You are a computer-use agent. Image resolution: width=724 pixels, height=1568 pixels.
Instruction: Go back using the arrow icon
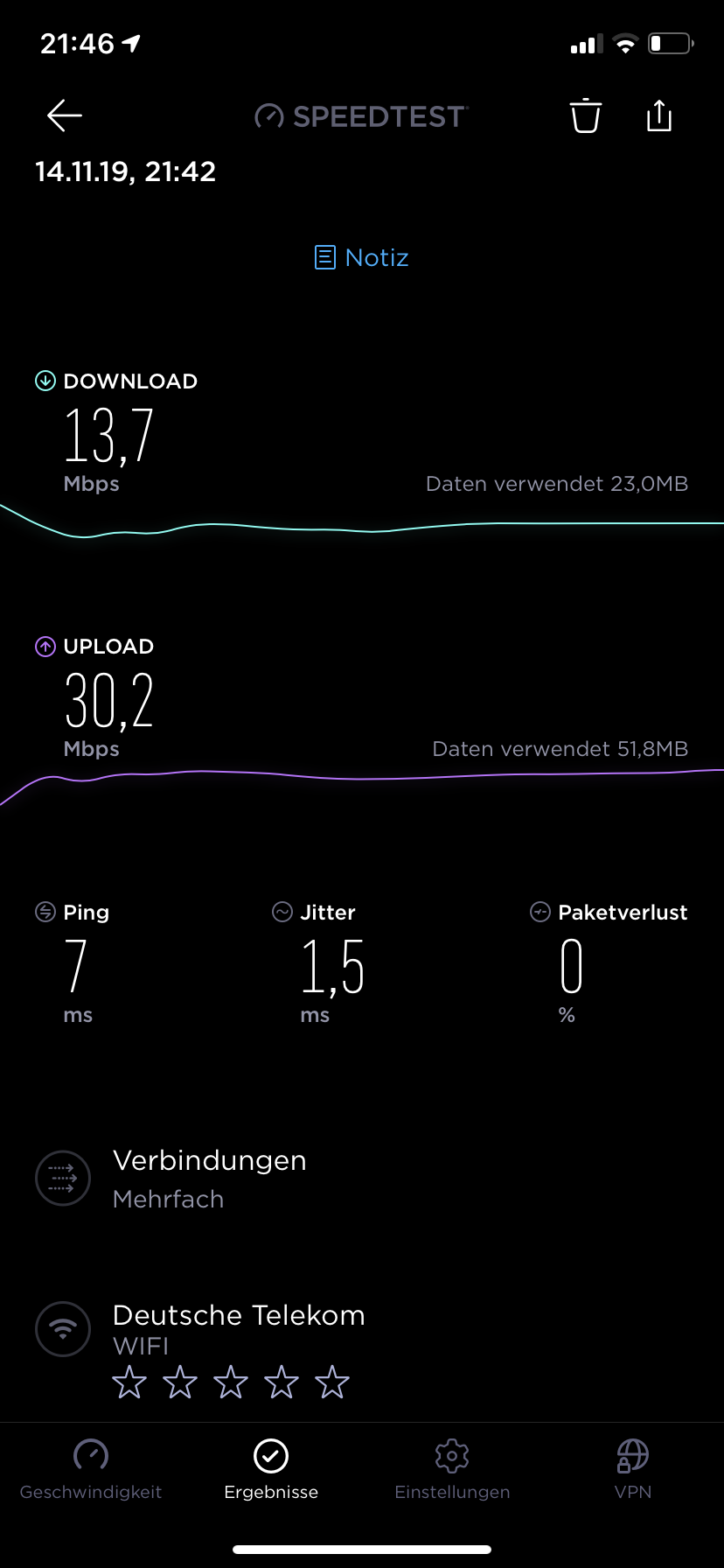pos(65,115)
